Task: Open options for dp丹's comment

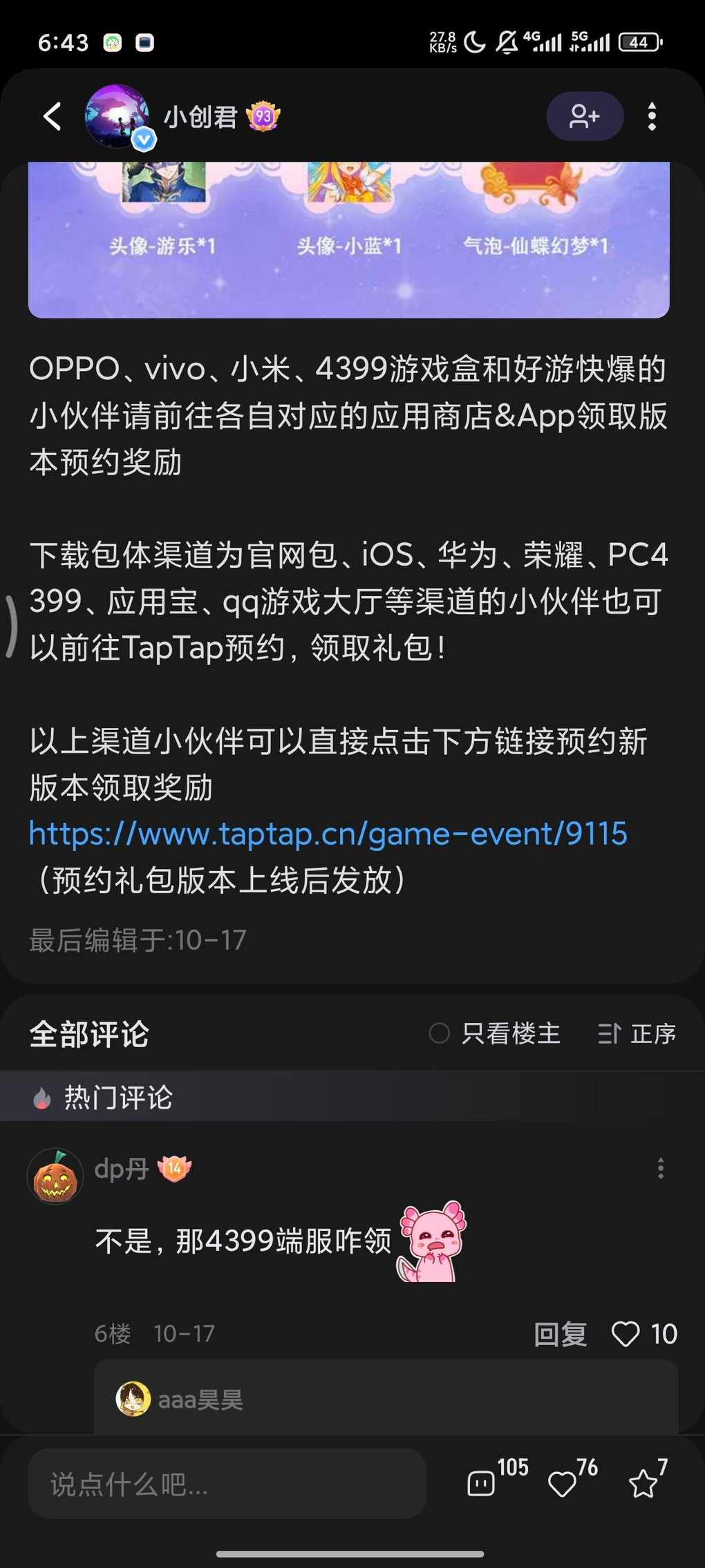Action: pyautogui.click(x=660, y=1168)
